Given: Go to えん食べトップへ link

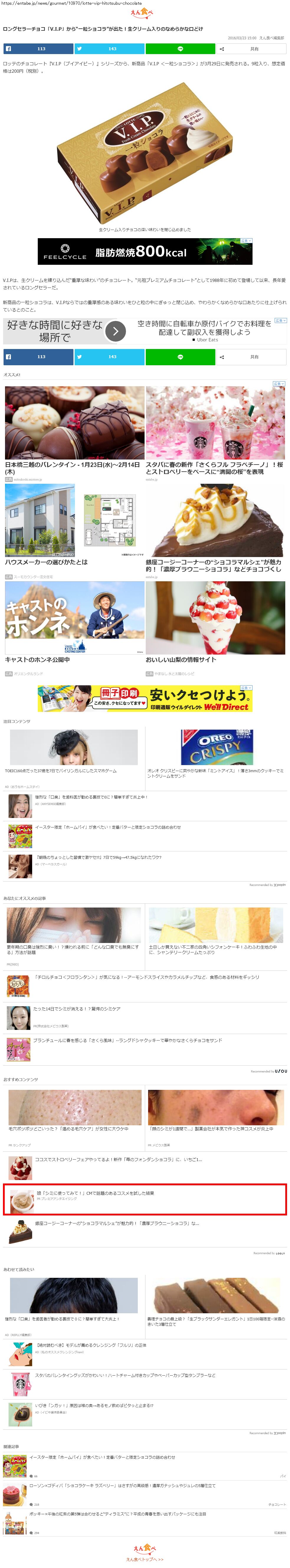Looking at the screenshot, I should click(145, 1559).
